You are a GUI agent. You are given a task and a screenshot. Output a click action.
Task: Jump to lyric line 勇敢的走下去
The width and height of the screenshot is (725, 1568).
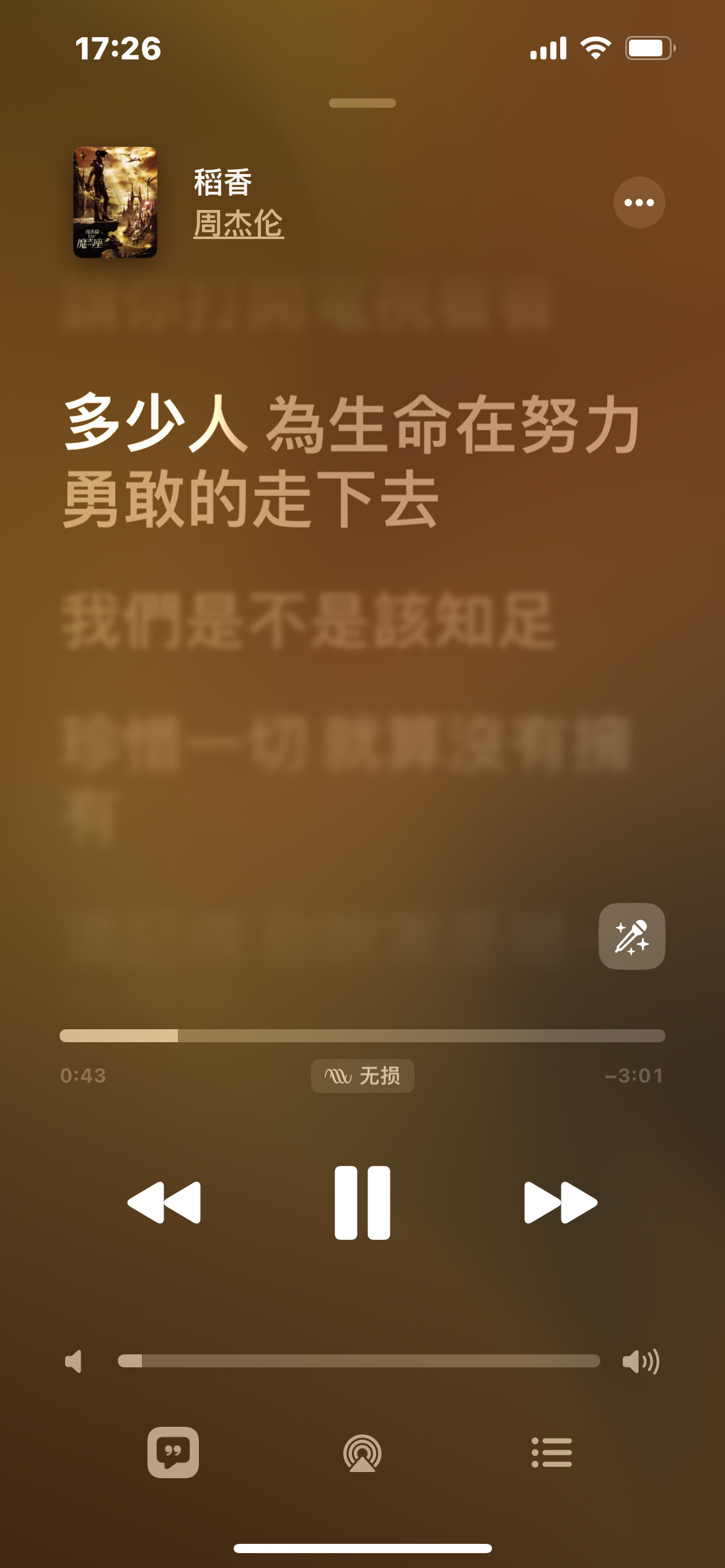251,499
